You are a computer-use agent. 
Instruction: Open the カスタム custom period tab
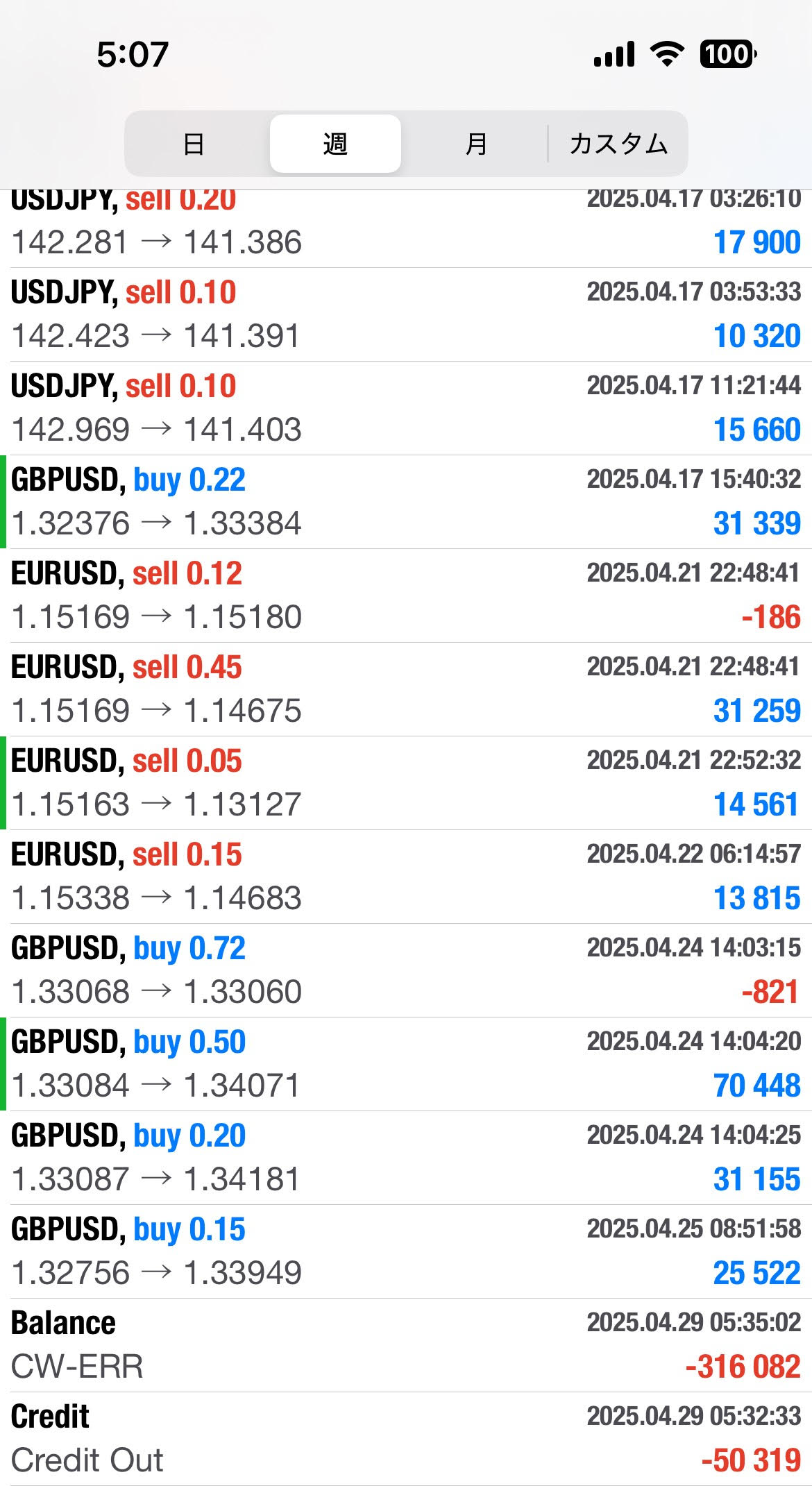tap(617, 144)
